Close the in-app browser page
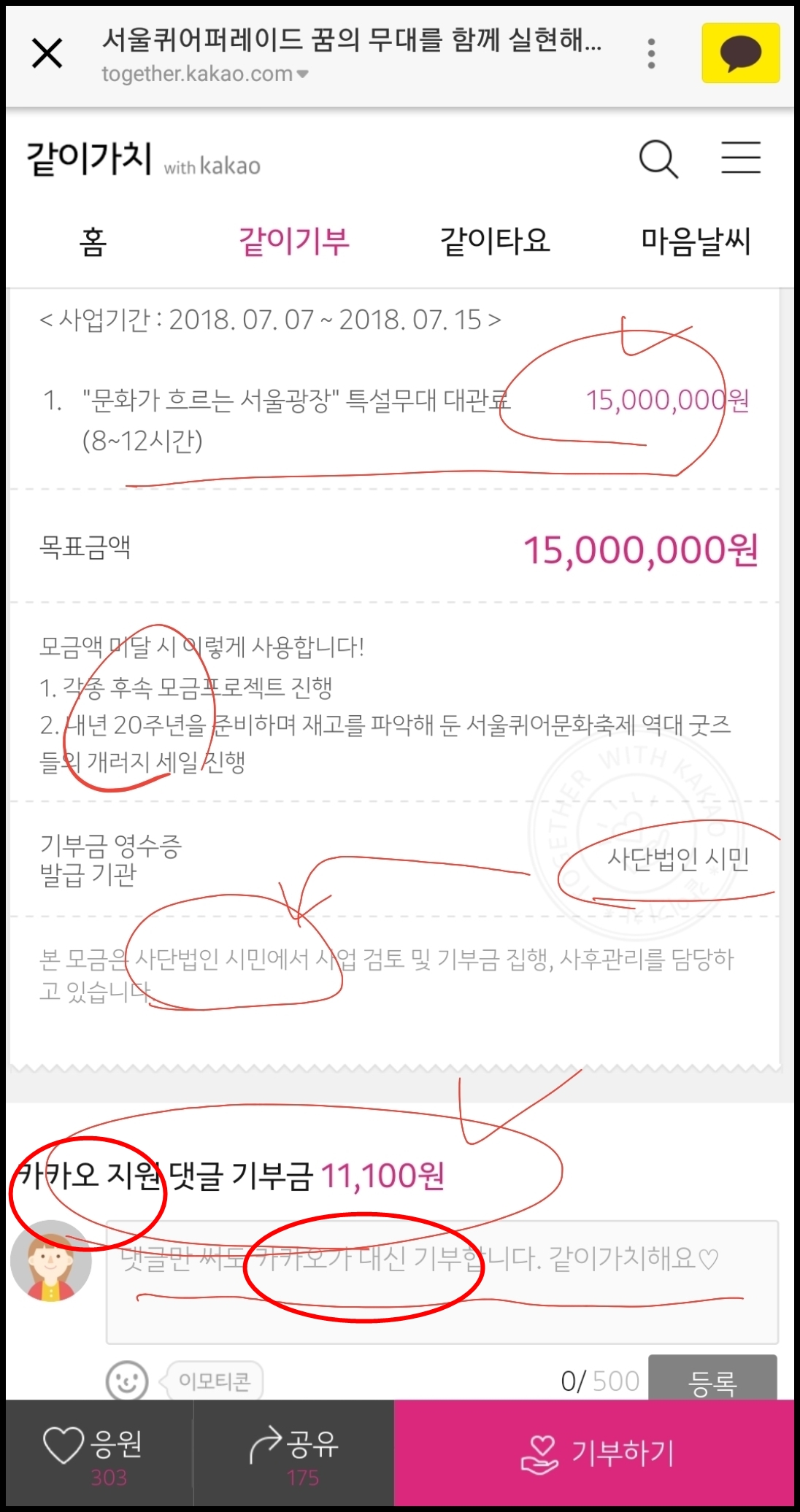The image size is (800, 1512). 47,54
